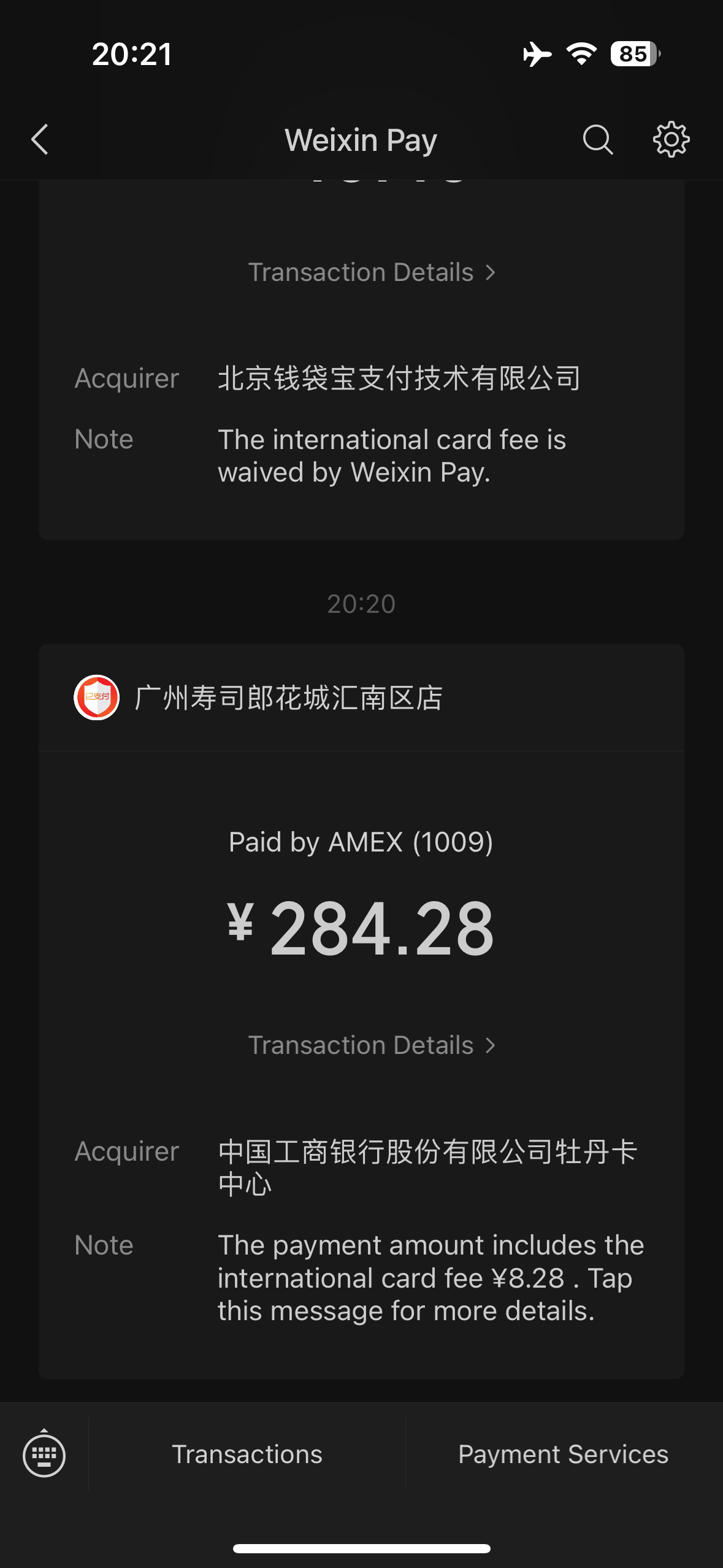
Task: Go back from Weixin Pay
Action: [40, 140]
